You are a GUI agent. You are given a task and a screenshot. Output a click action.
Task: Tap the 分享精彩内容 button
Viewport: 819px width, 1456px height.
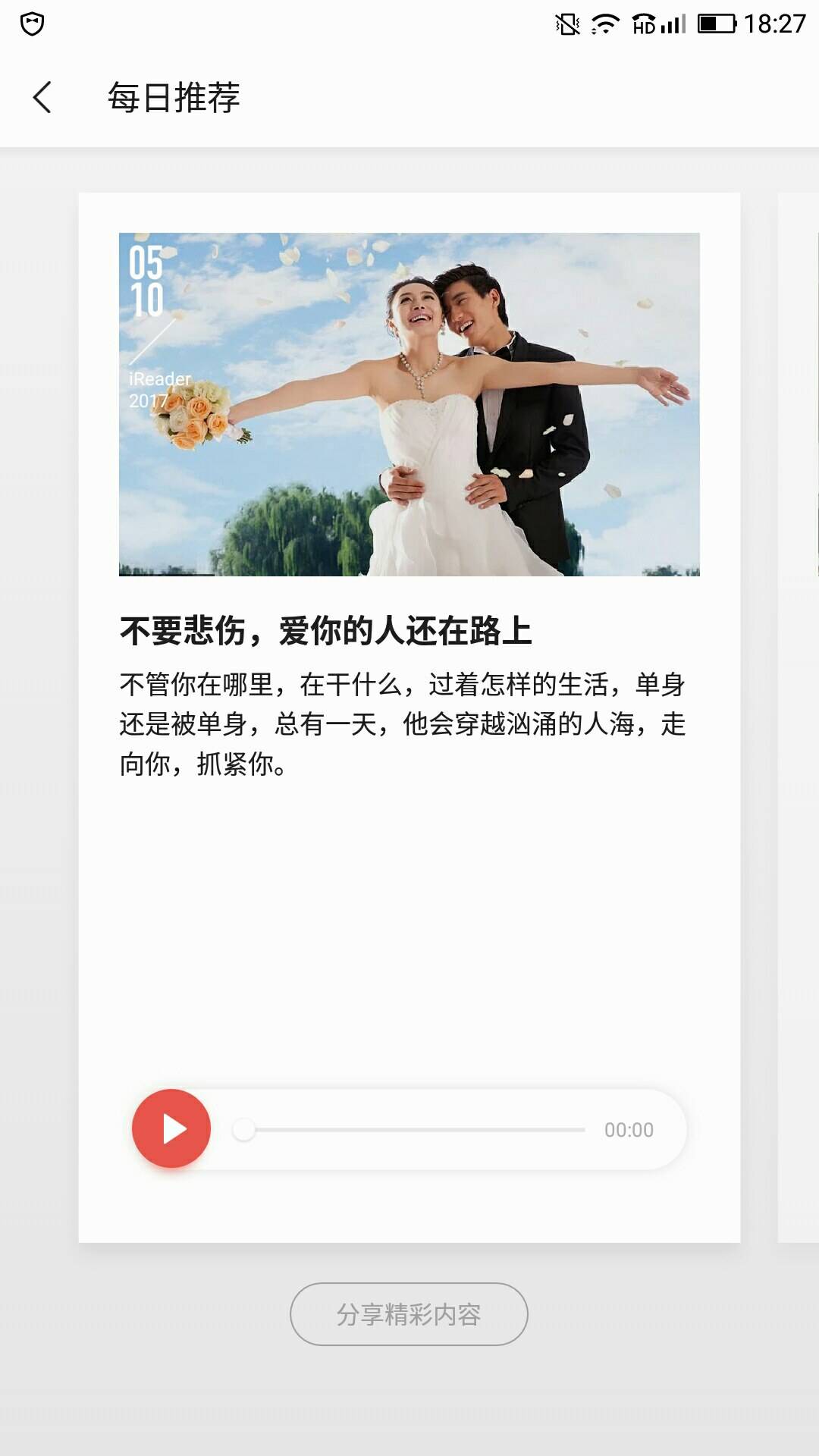pyautogui.click(x=409, y=1314)
